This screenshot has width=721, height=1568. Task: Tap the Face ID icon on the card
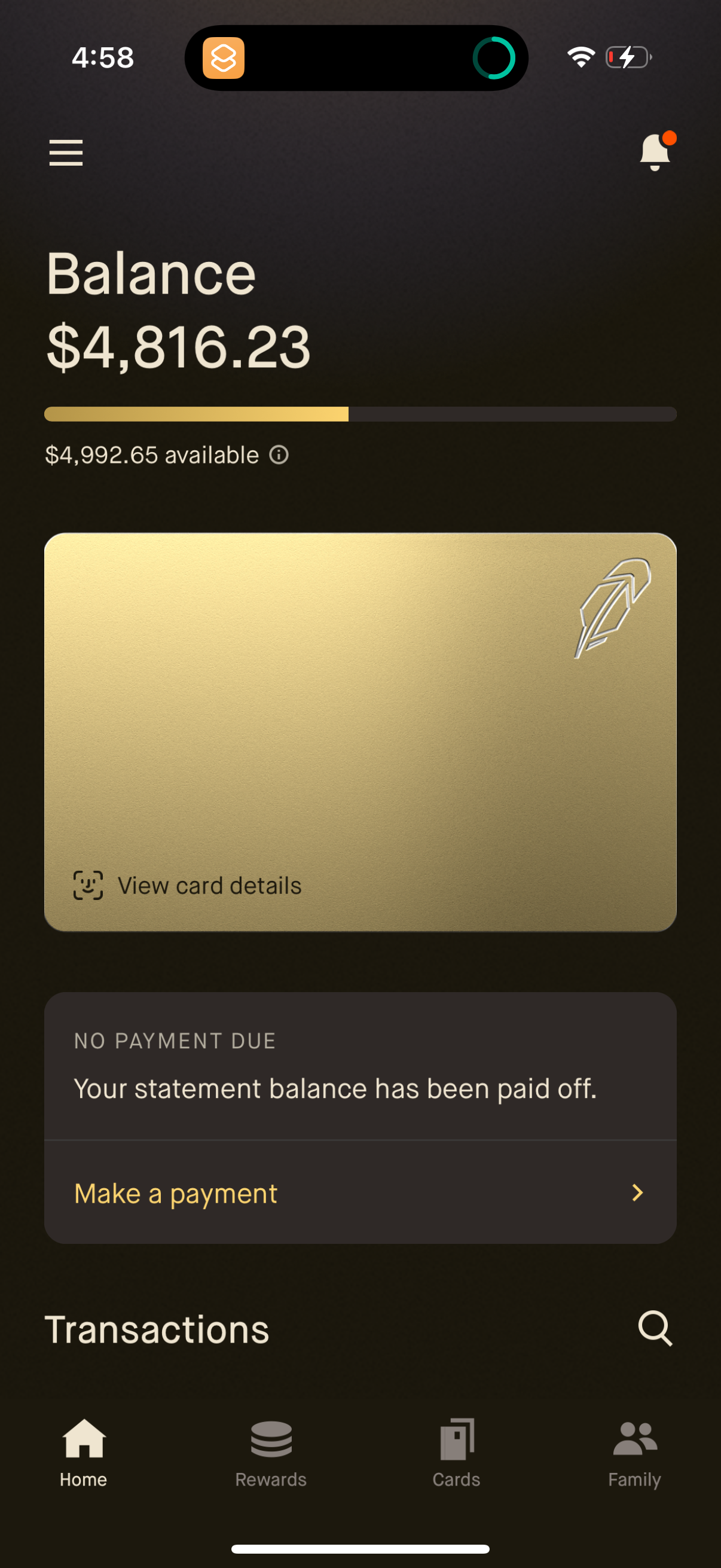coord(88,885)
